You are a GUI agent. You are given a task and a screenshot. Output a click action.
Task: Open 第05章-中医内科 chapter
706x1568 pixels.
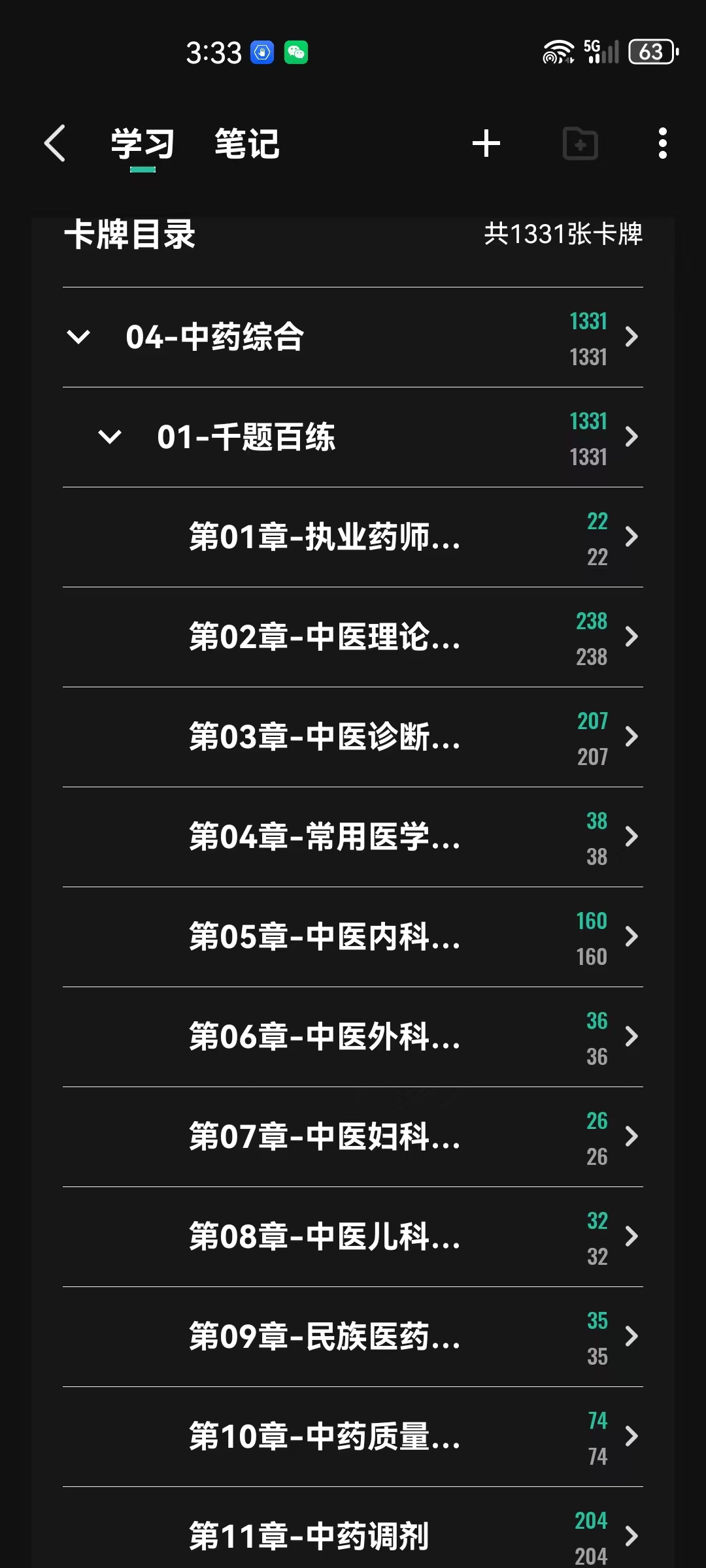(325, 937)
